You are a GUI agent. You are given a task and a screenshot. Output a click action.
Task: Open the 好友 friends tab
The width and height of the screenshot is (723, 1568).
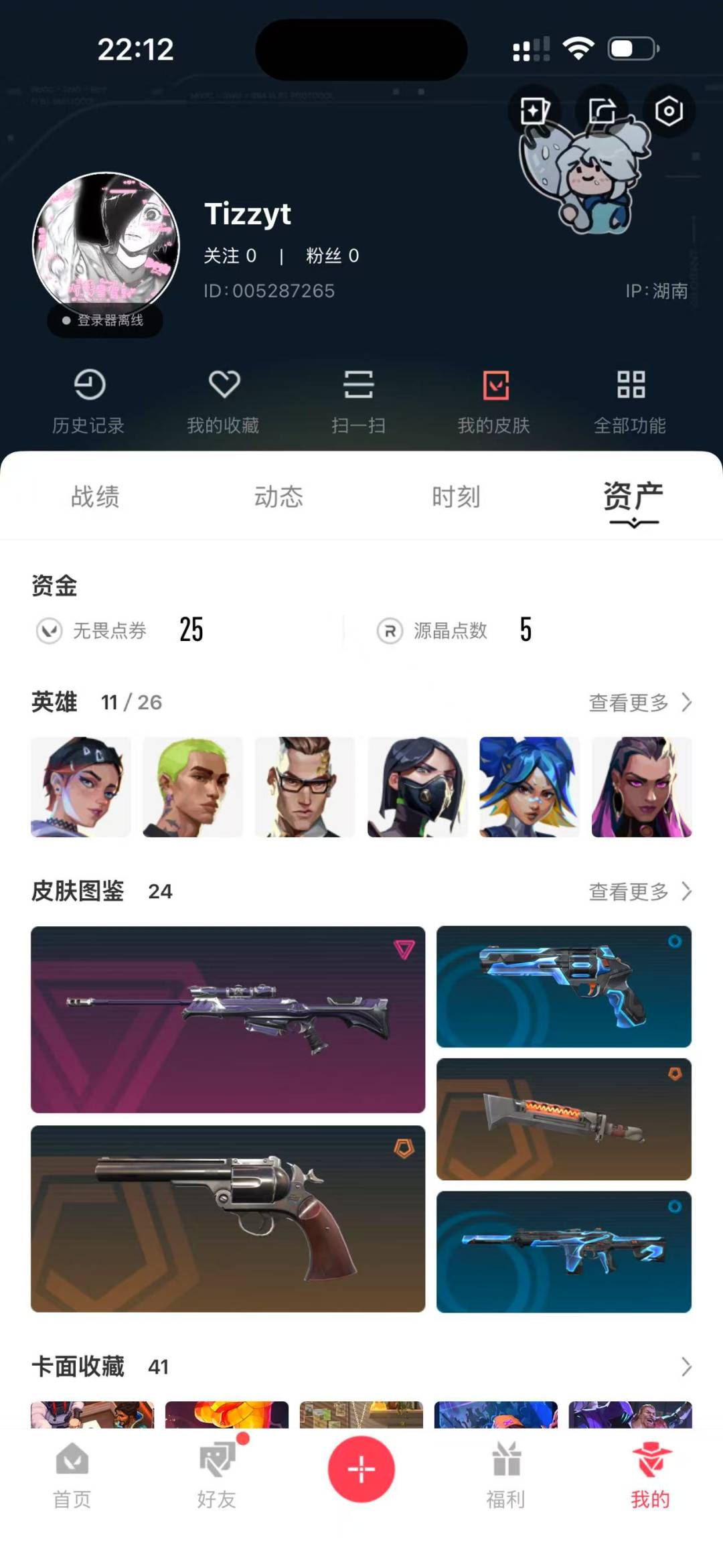[217, 1475]
